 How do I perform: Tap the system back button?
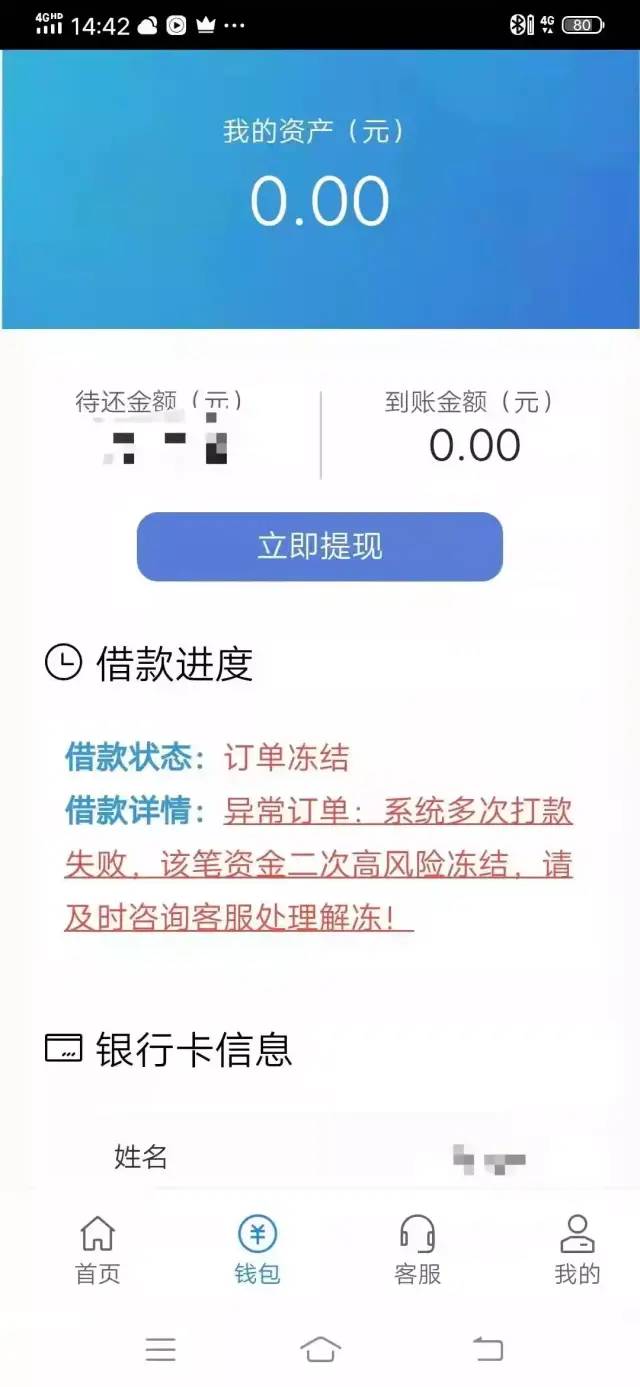[x=488, y=1350]
